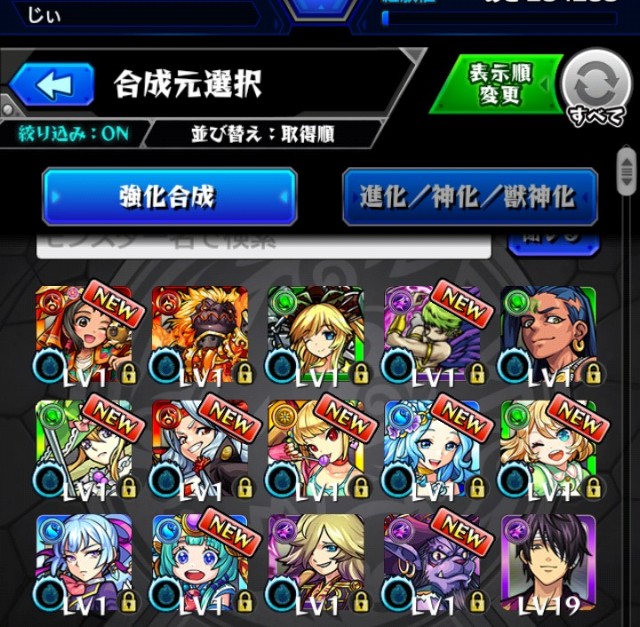Choose the fire lion beast monster
The width and height of the screenshot is (640, 627).
200,336
